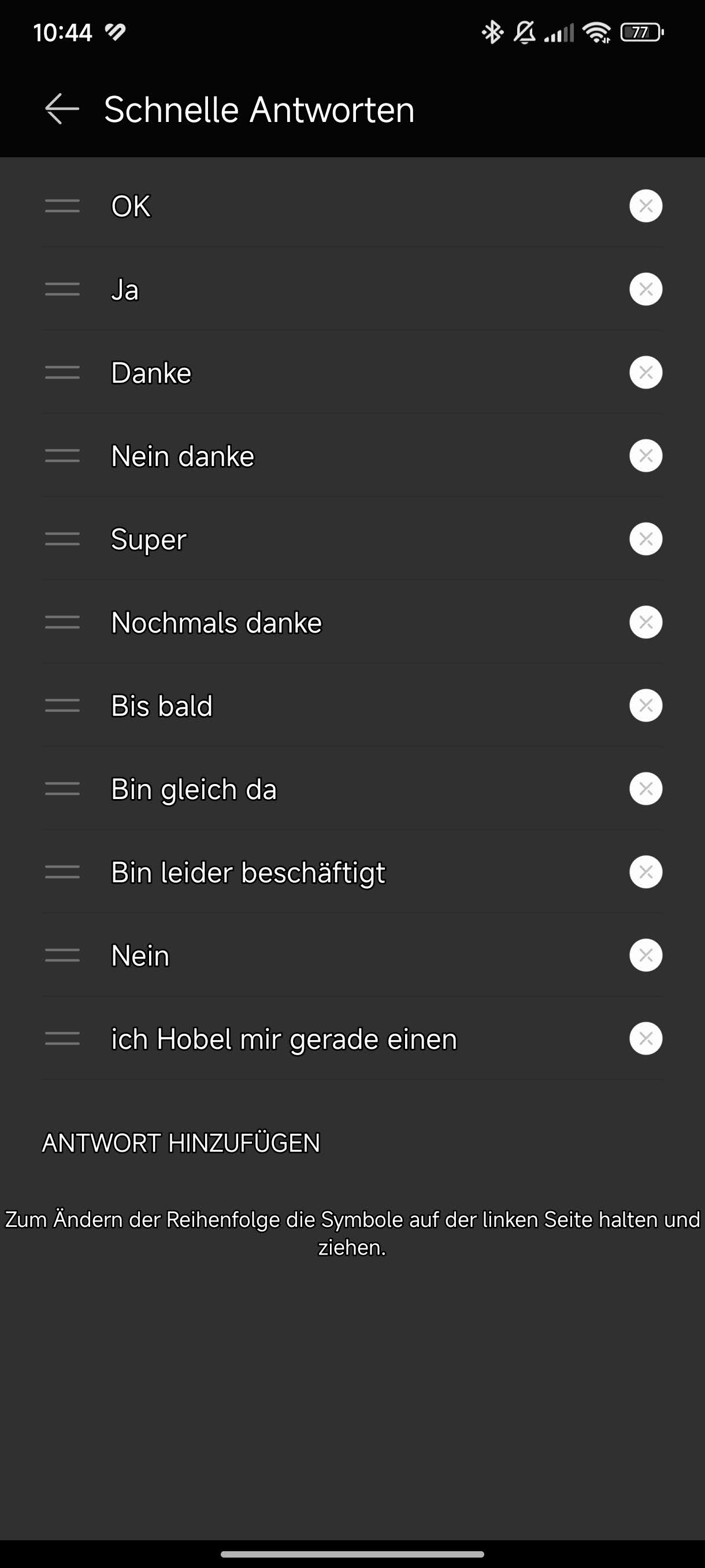Delete "Bin leider beschäftigt" reply
Screen dimensions: 705x1568
(x=645, y=872)
